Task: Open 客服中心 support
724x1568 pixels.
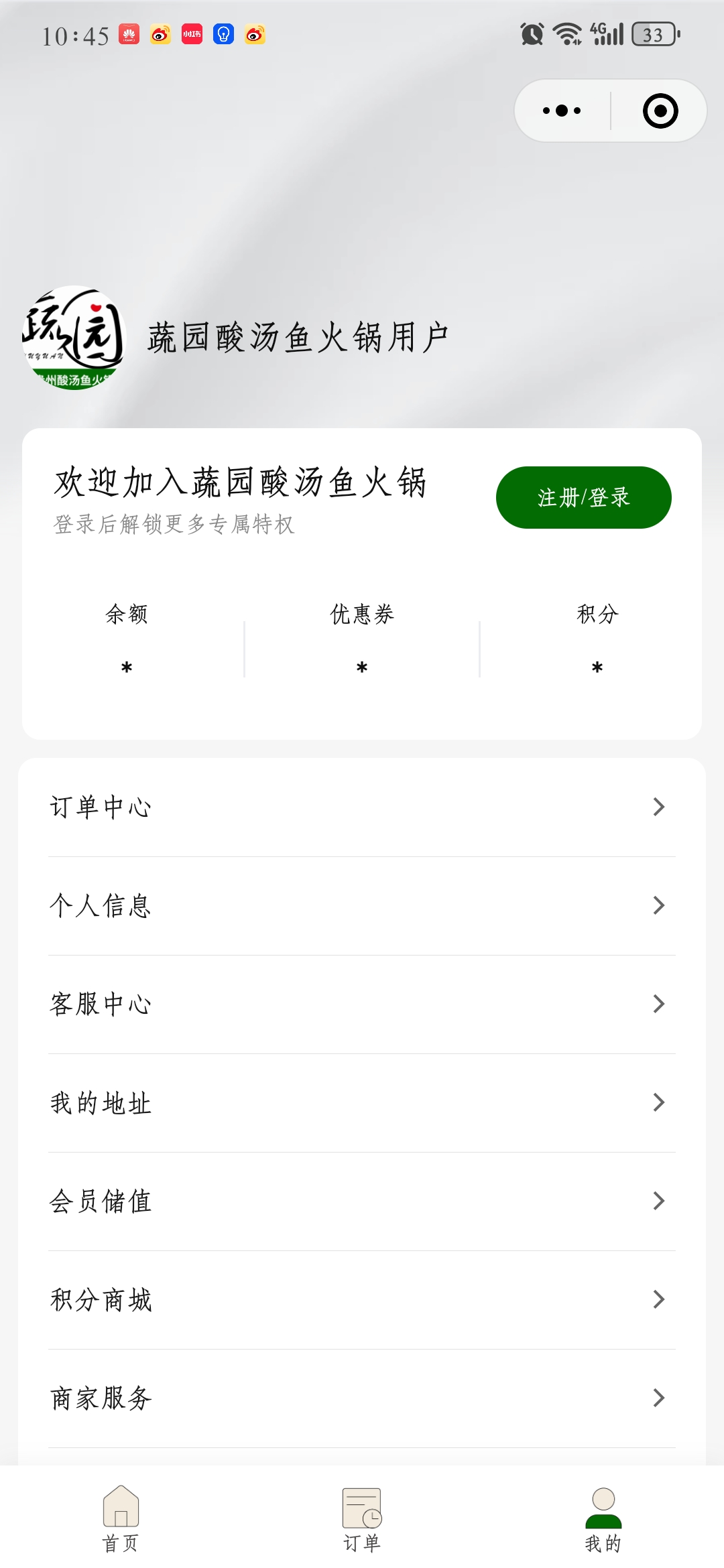Action: click(x=362, y=1004)
